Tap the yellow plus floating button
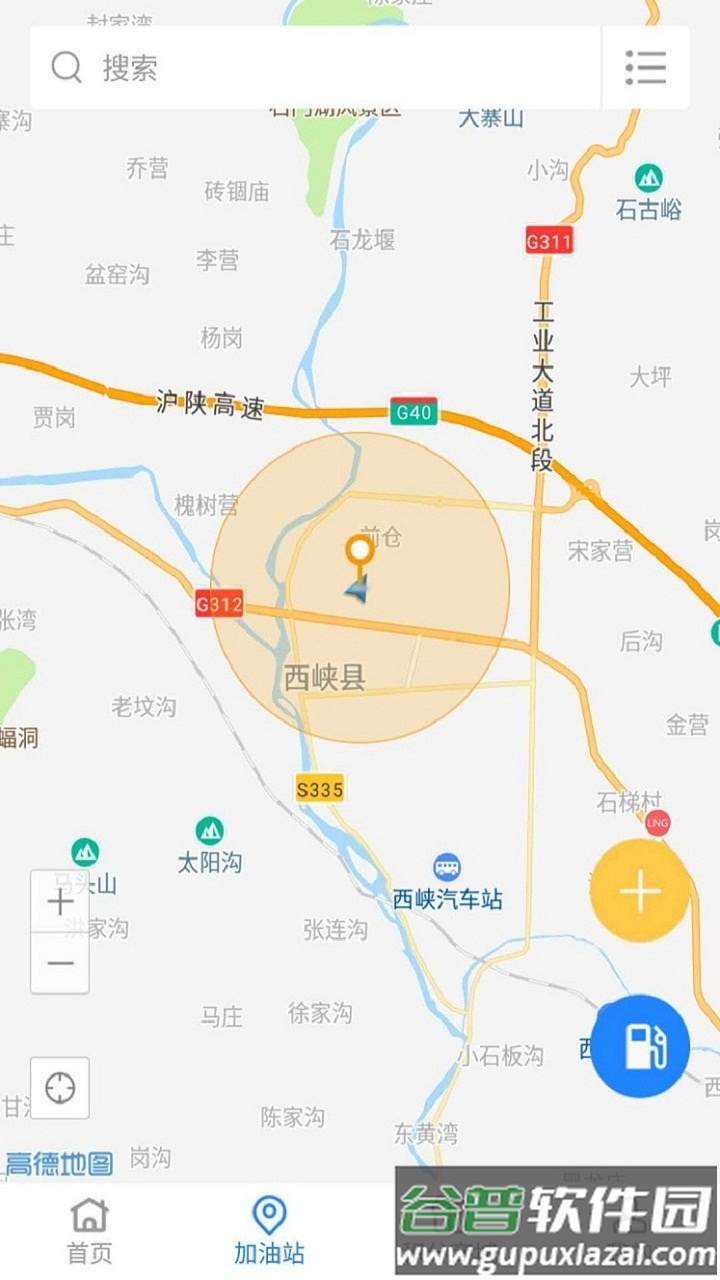Image resolution: width=720 pixels, height=1280 pixels. pyautogui.click(x=640, y=892)
